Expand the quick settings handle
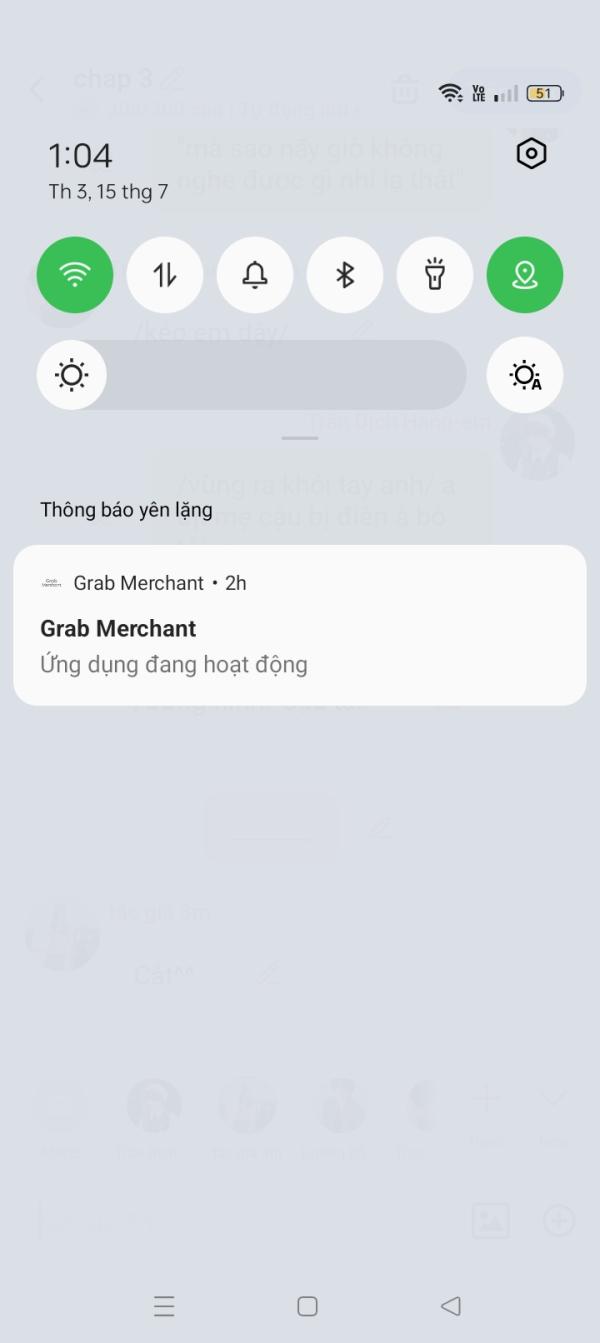 coord(300,438)
